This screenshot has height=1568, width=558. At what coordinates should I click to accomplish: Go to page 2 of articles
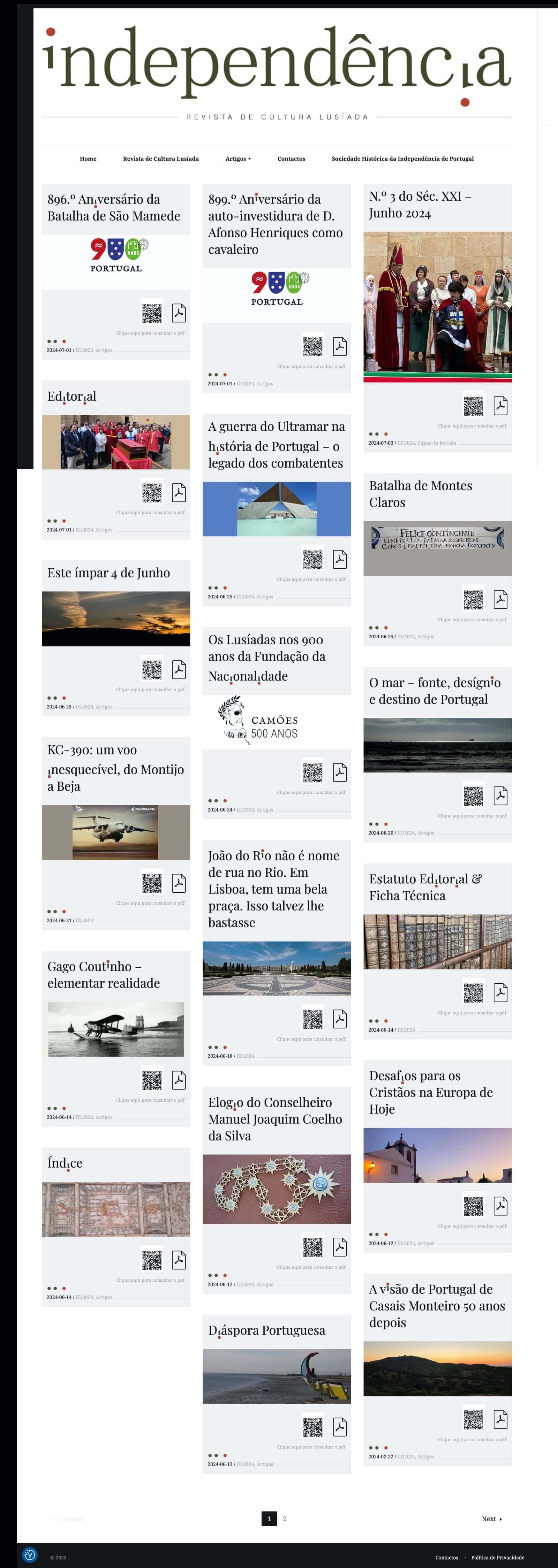coord(285,1519)
